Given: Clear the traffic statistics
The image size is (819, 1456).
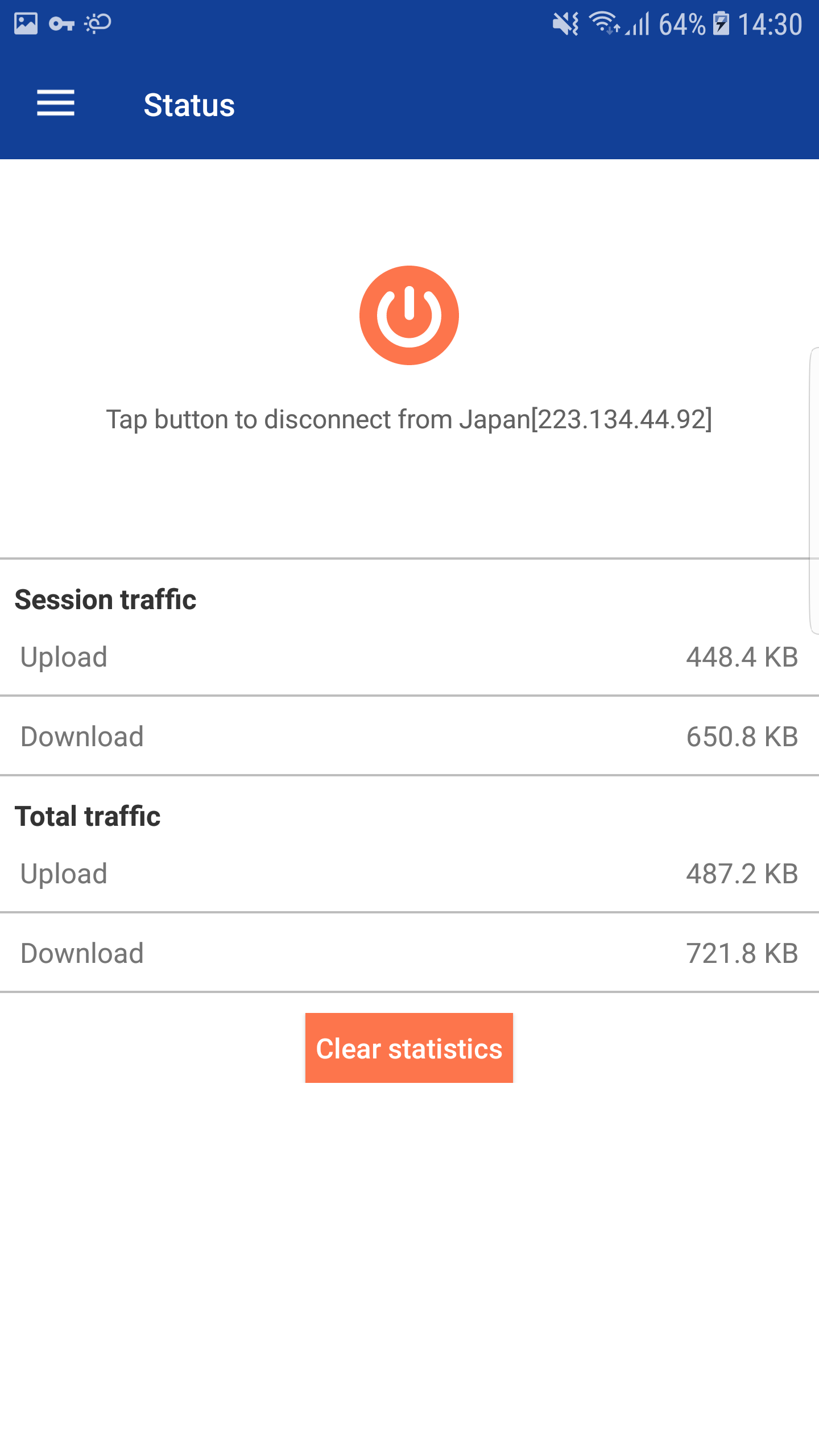Looking at the screenshot, I should [x=409, y=1048].
